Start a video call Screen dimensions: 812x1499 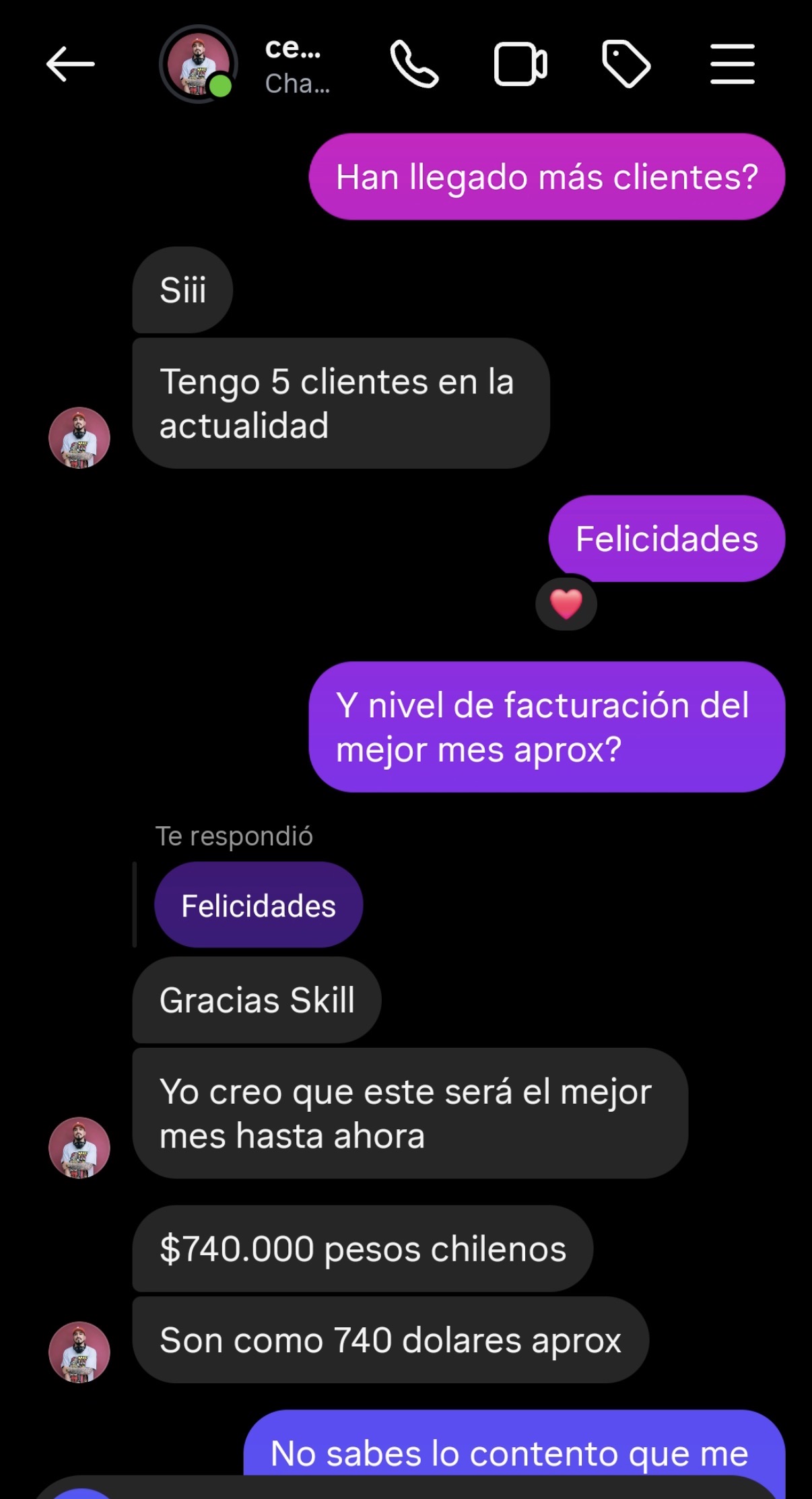[x=520, y=65]
